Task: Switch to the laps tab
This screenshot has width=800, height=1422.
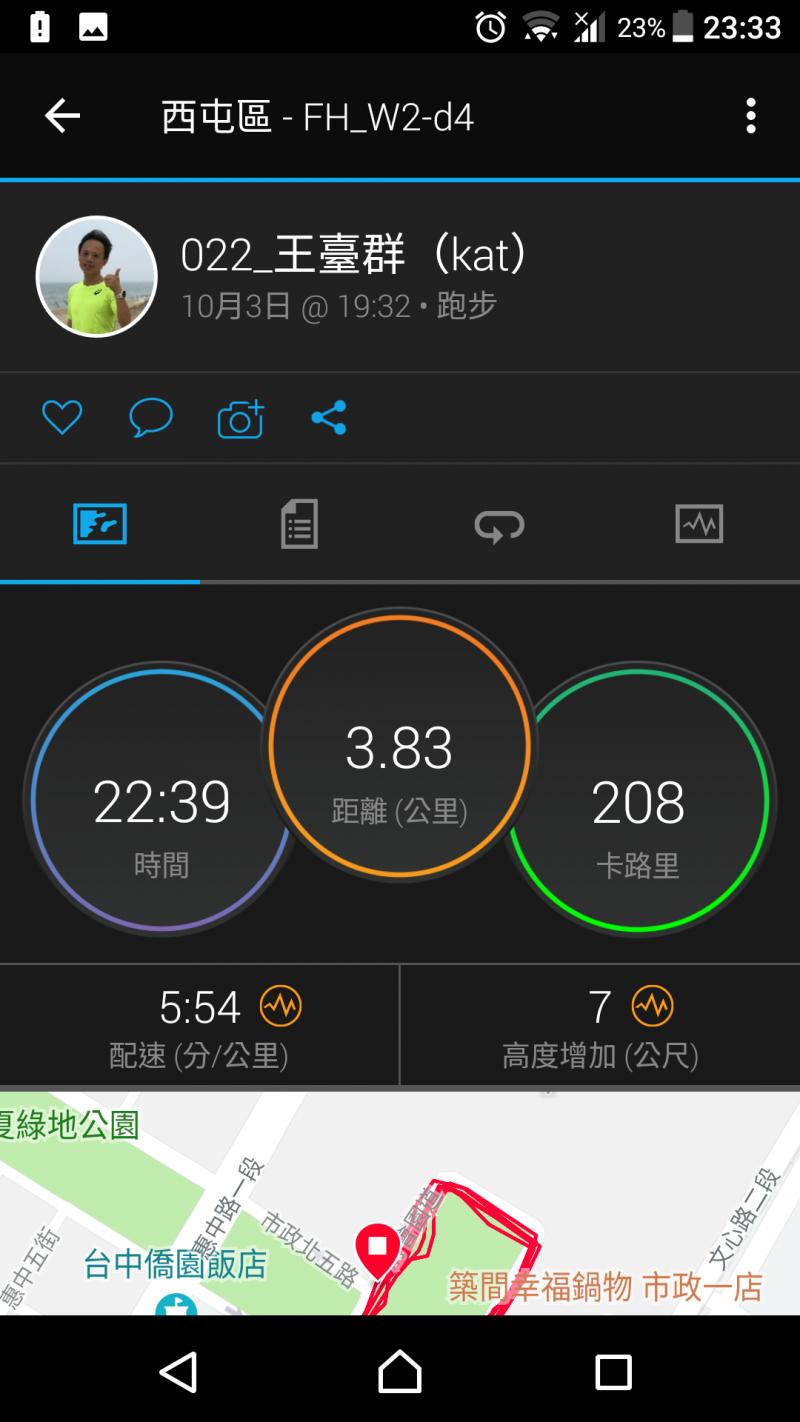Action: (499, 524)
